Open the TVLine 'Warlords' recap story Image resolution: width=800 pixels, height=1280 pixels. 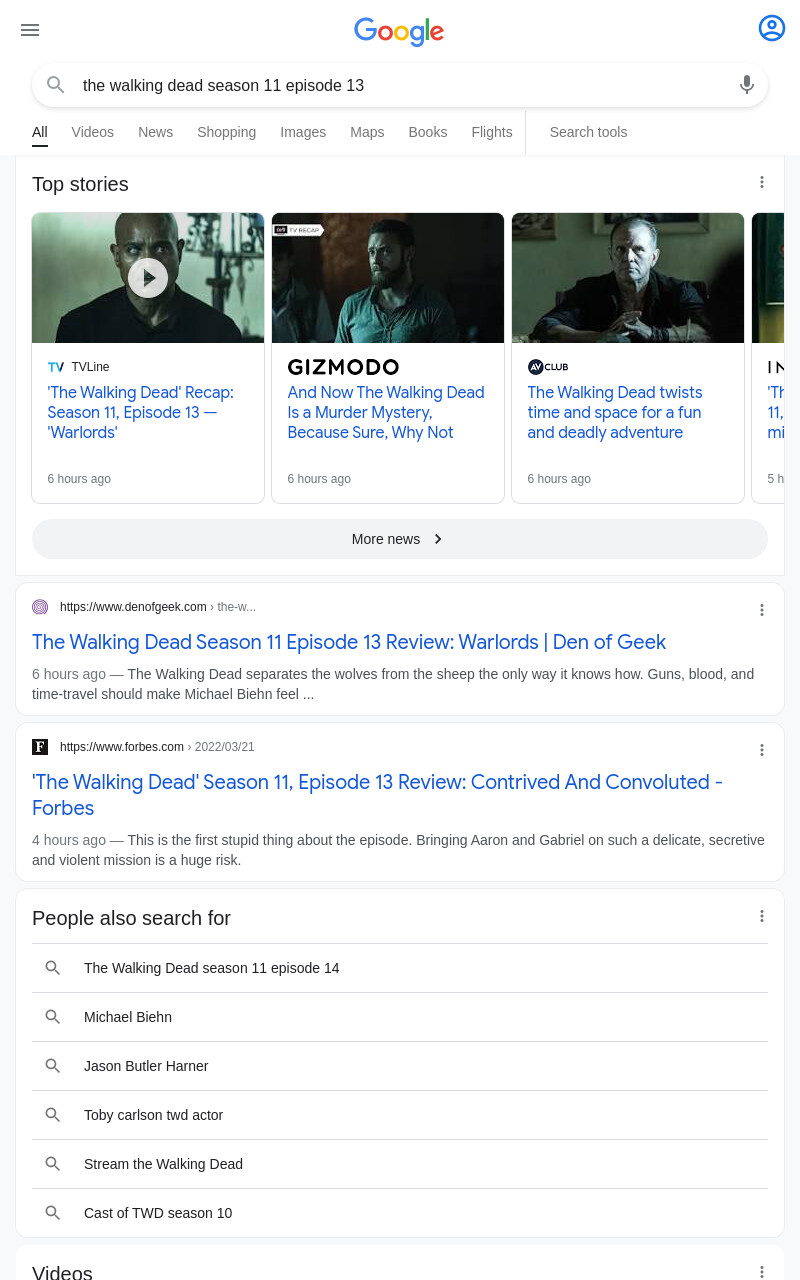click(148, 358)
